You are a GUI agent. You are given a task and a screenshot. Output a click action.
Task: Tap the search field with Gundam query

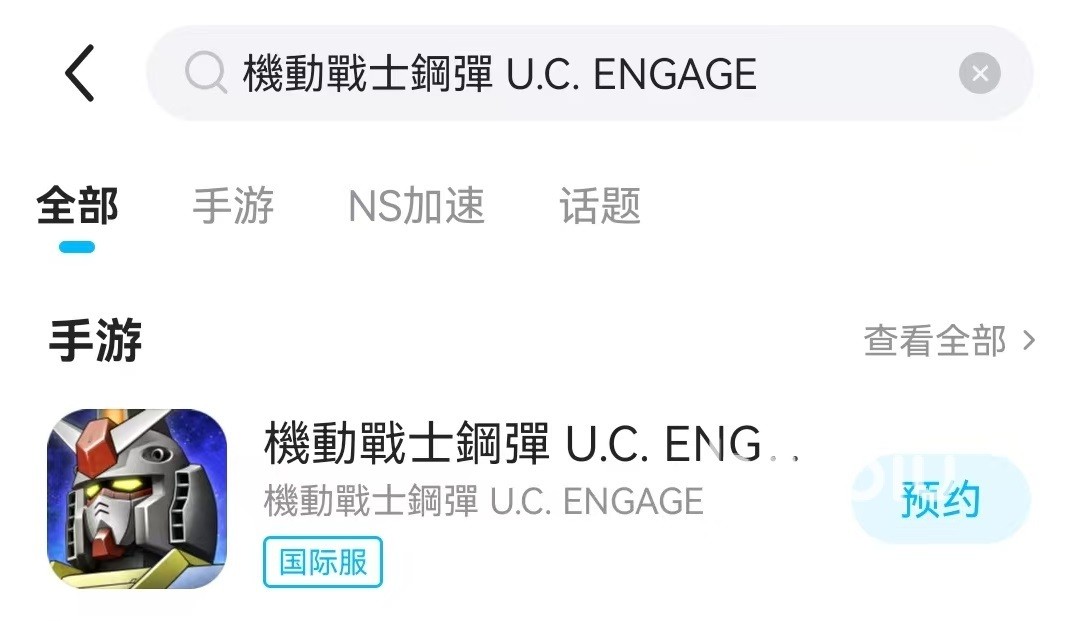click(560, 74)
